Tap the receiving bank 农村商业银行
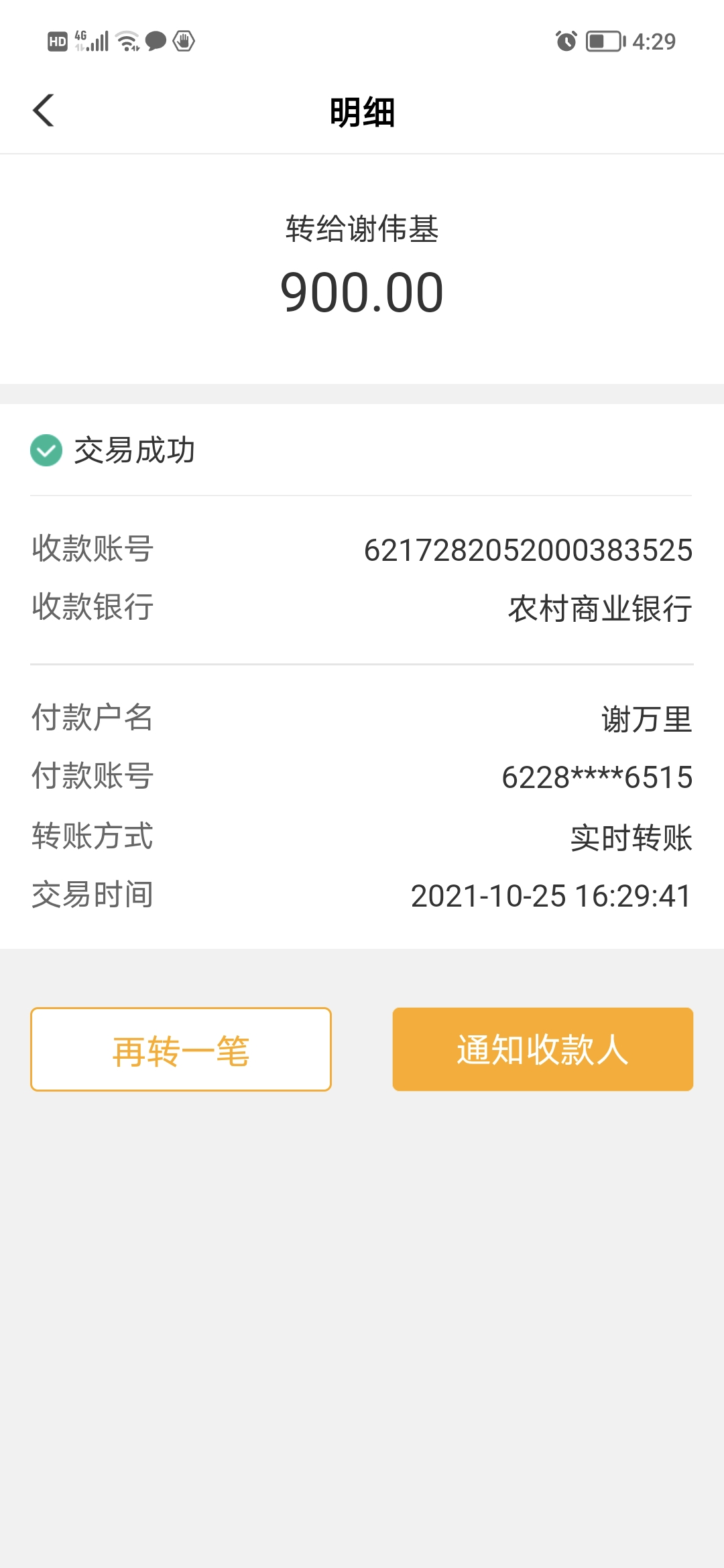724x1568 pixels. click(x=599, y=608)
